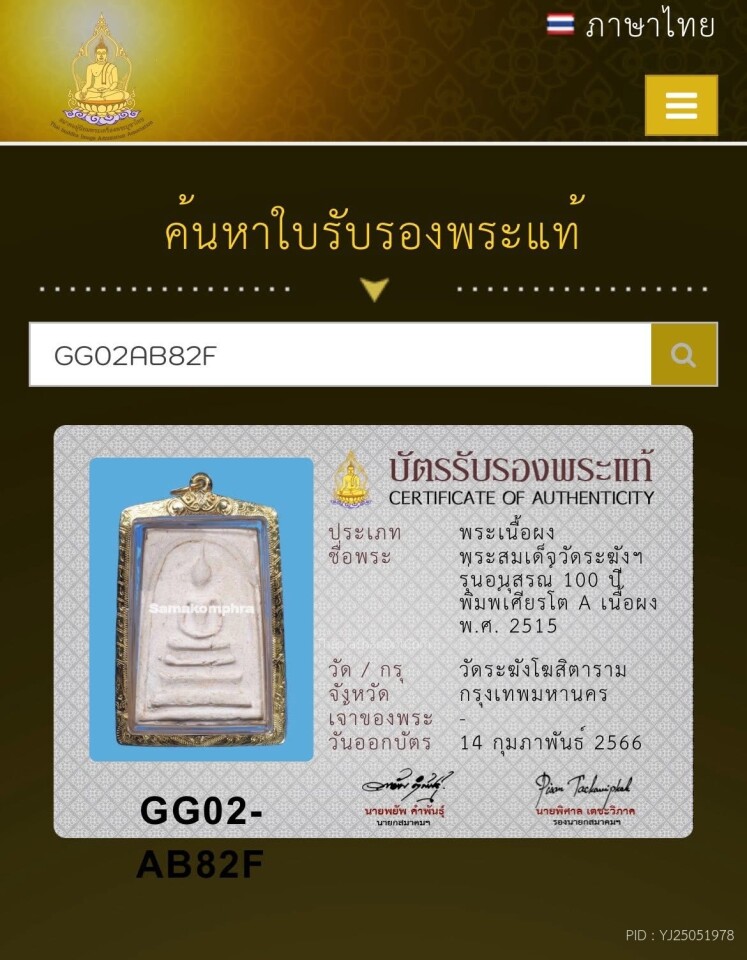Open the GG02-AB82F certificate card
The width and height of the screenshot is (747, 960).
tap(372, 630)
